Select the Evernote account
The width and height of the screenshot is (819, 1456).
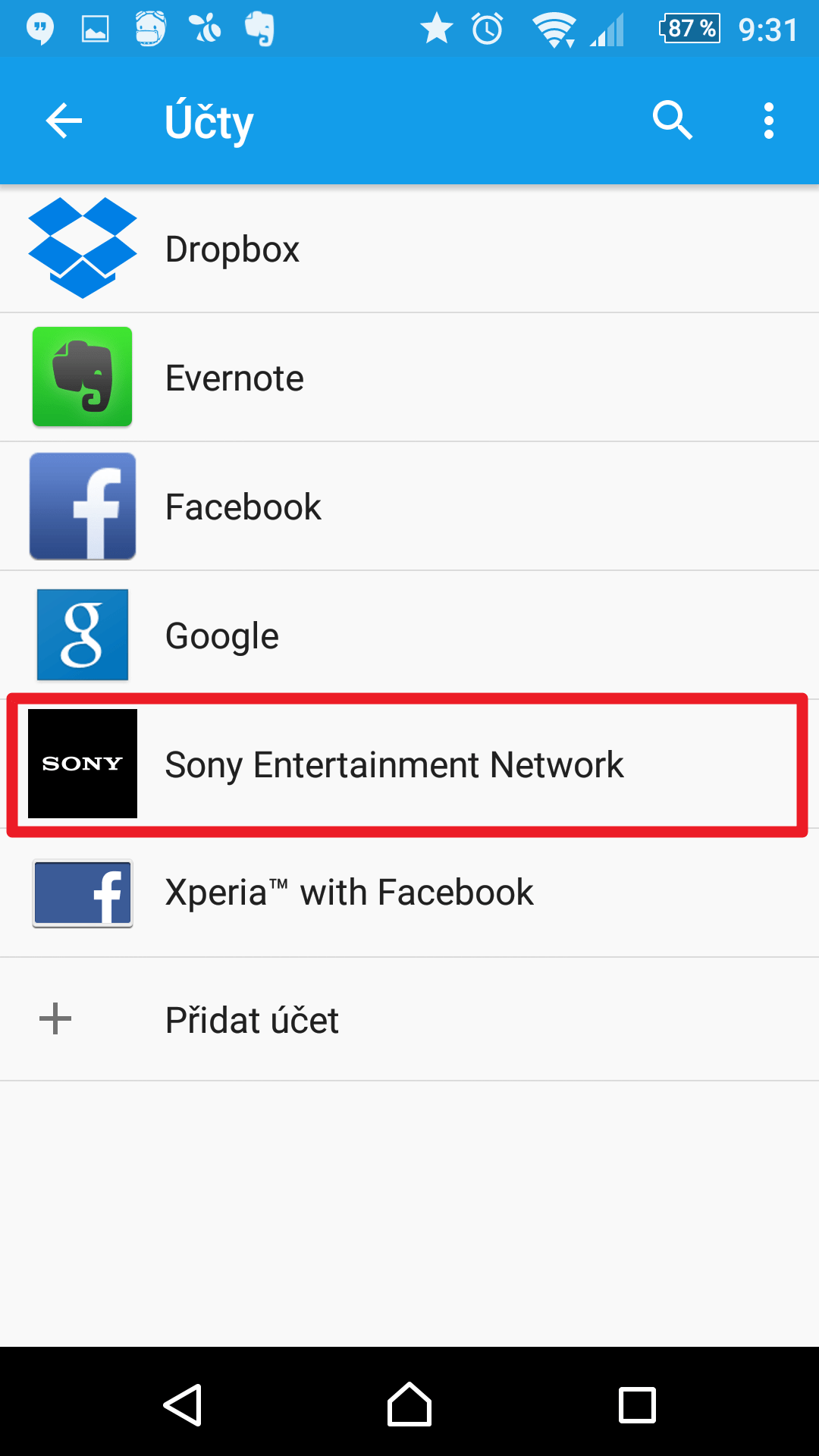coord(409,377)
